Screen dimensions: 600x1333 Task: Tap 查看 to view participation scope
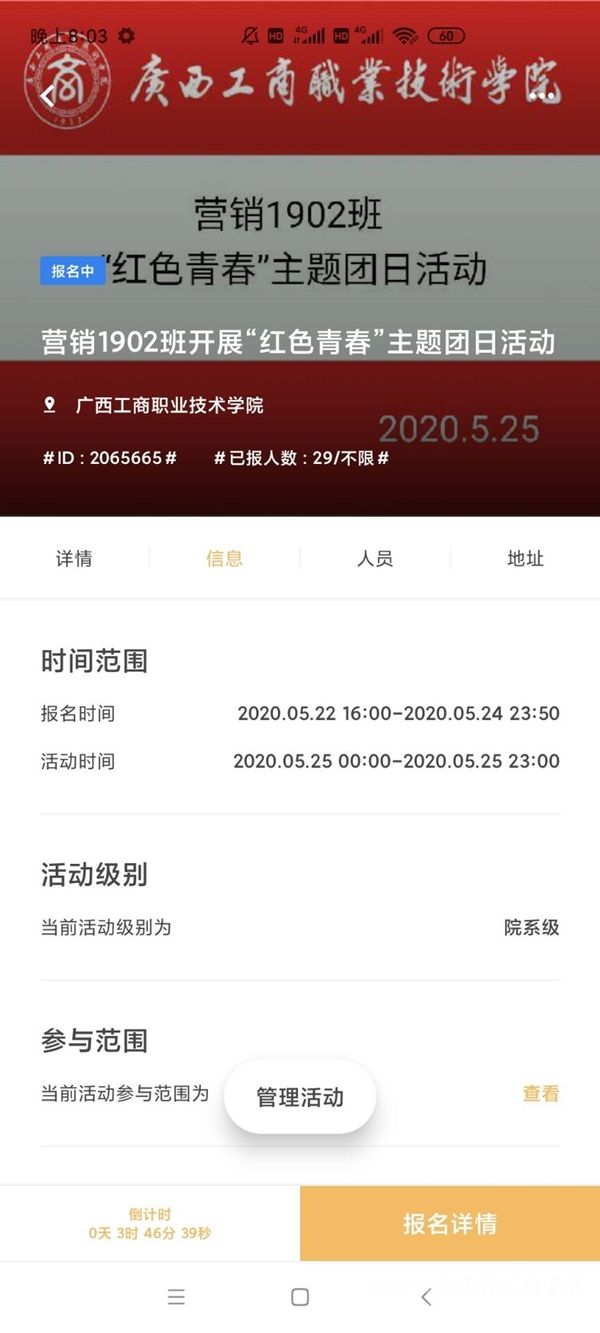point(540,1094)
